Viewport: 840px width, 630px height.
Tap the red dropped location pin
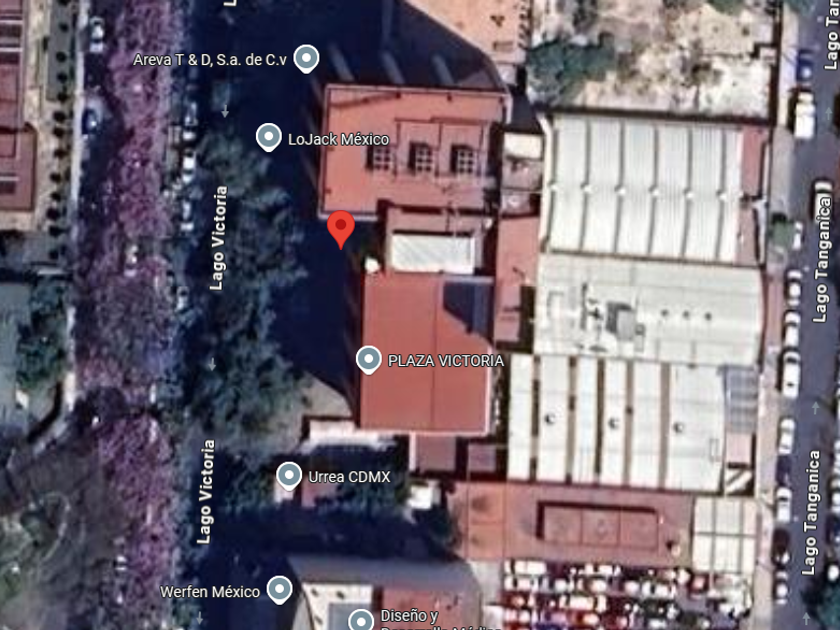(341, 228)
